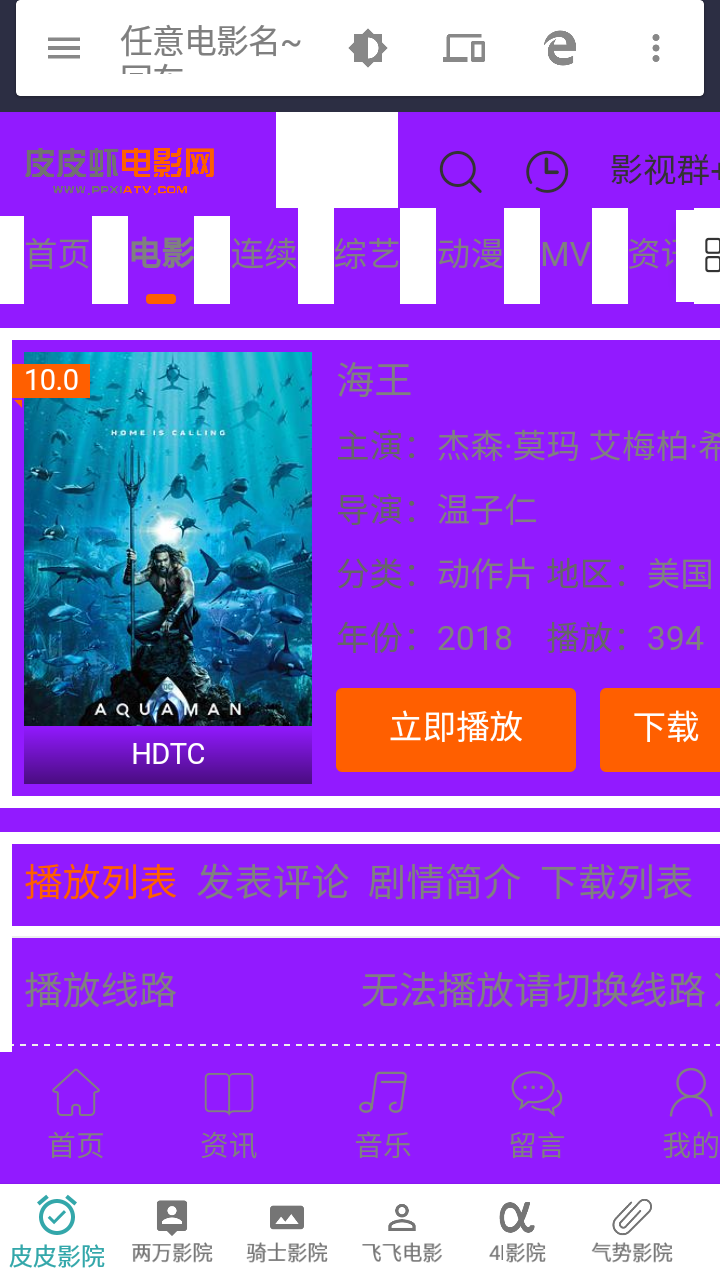Toggle night mode brightness icon
Screen dimensions: 720x1280
[367, 48]
